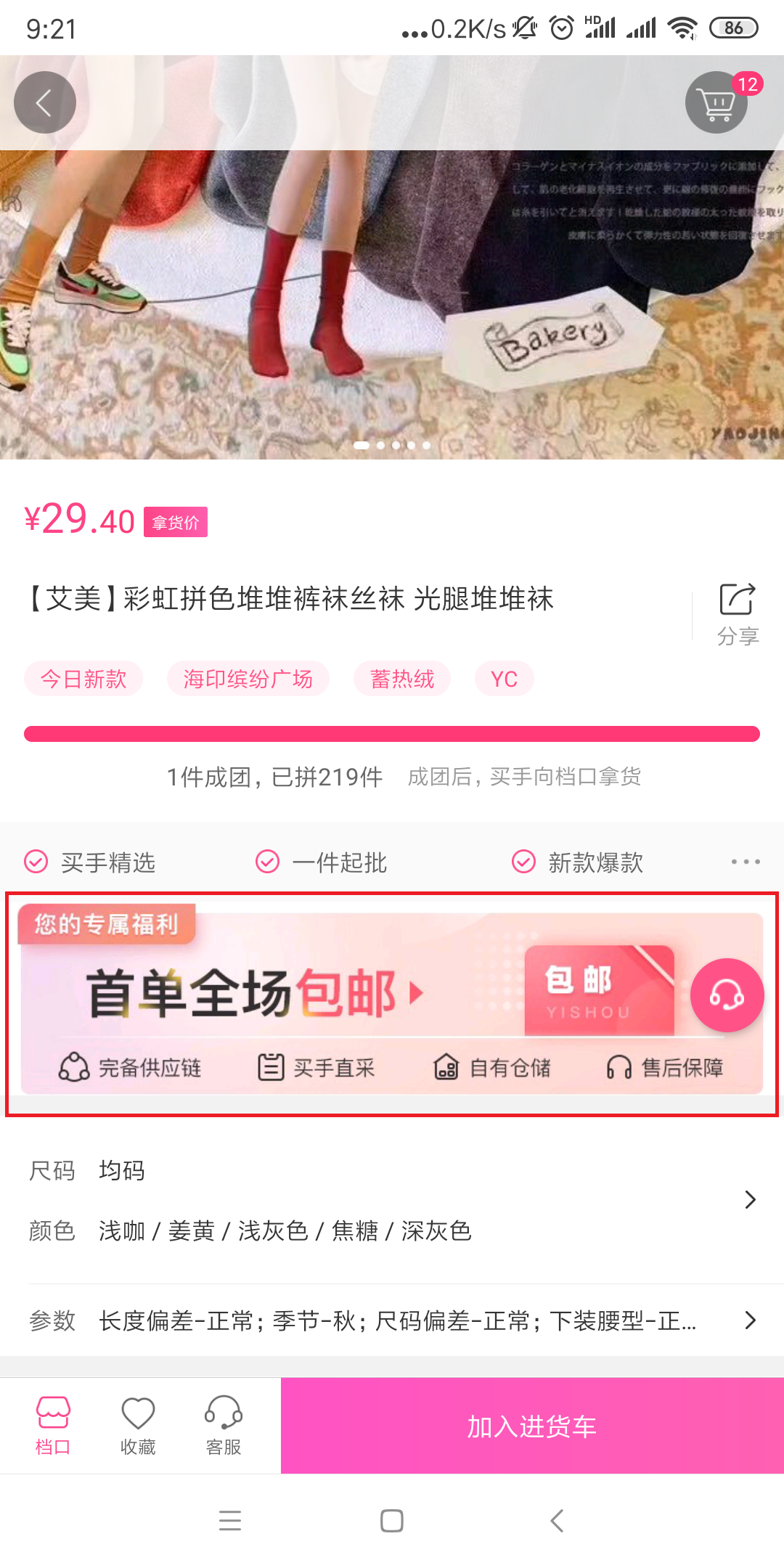
Task: Add product to 收藏 favorites
Action: (x=138, y=1426)
